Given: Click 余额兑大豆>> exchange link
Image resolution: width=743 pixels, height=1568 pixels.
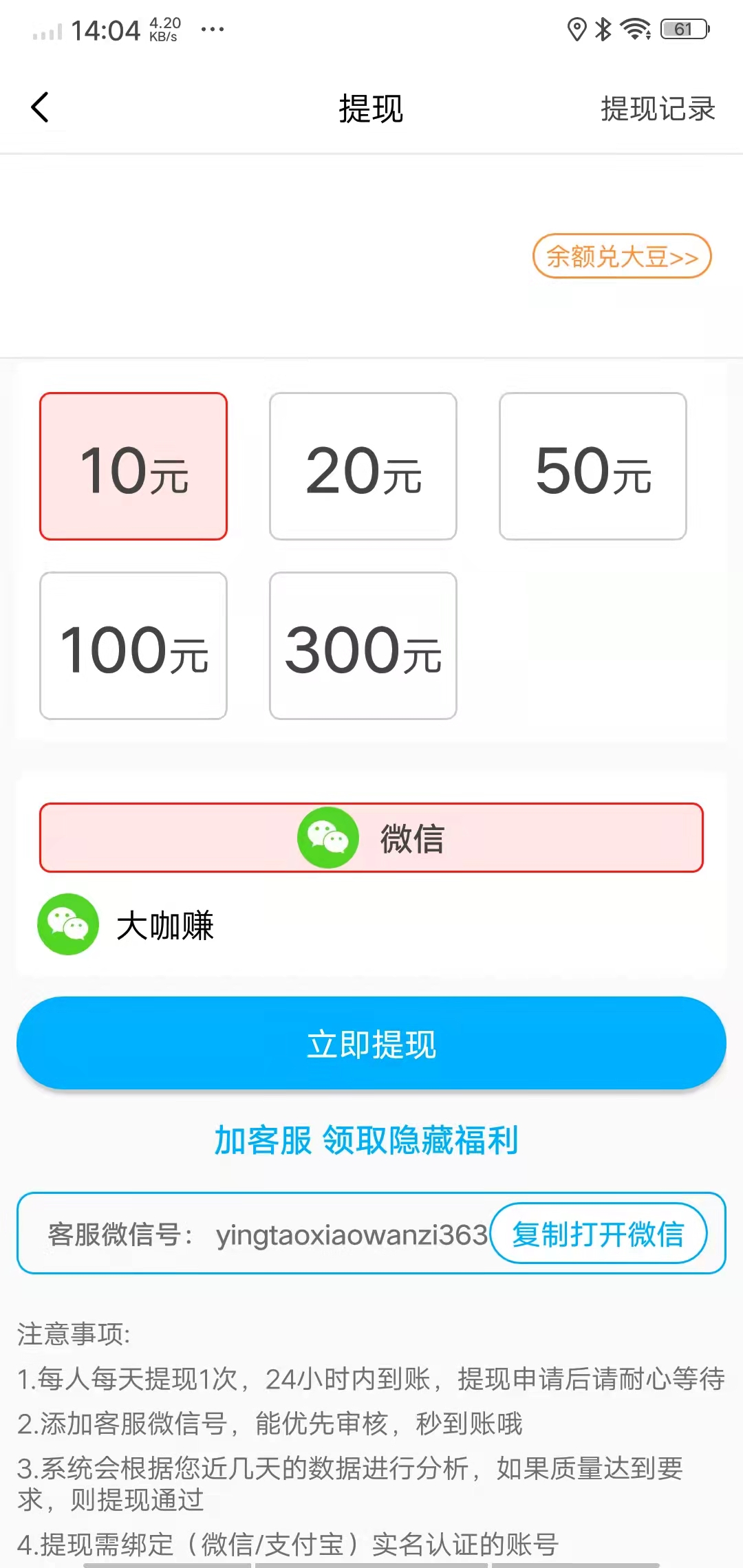Looking at the screenshot, I should click(621, 257).
